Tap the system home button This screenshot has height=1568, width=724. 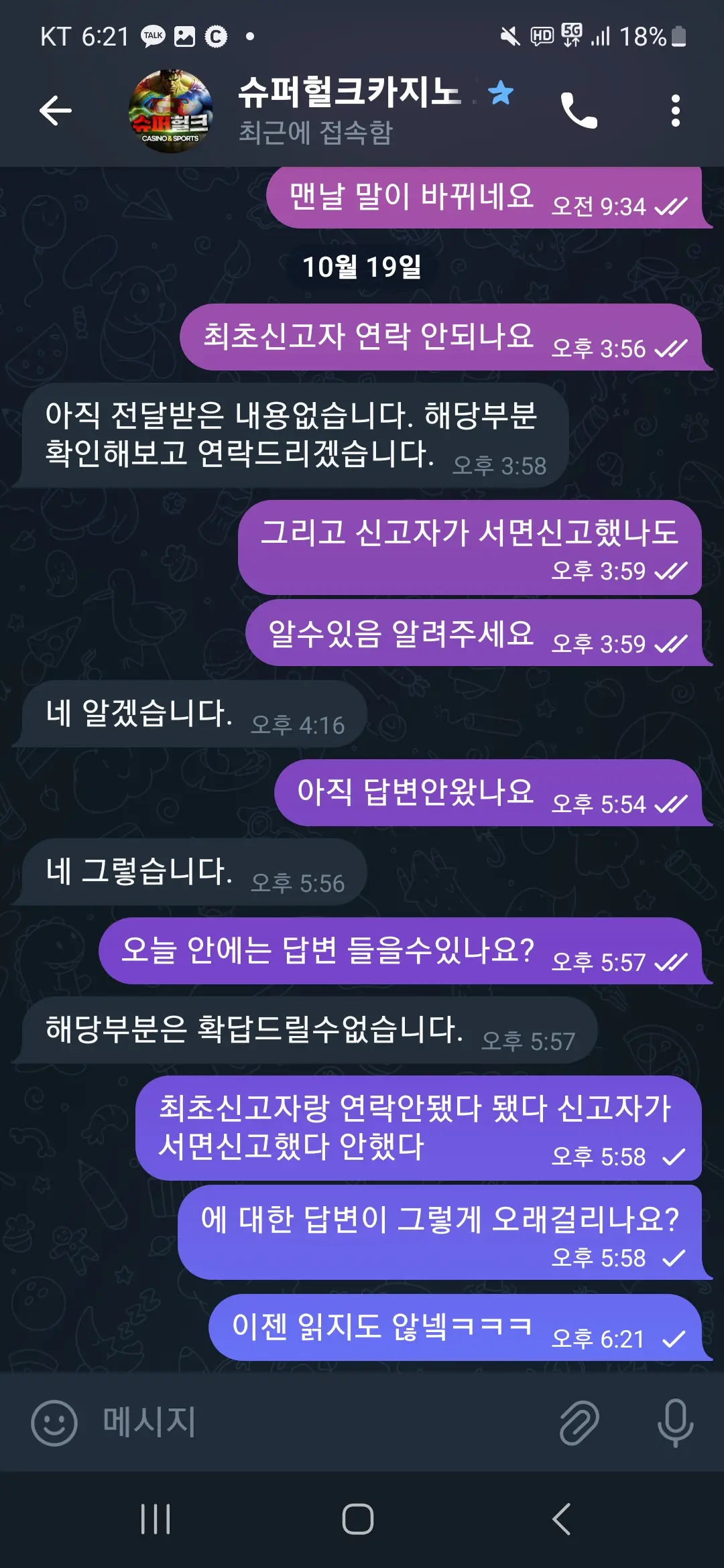click(x=358, y=1519)
